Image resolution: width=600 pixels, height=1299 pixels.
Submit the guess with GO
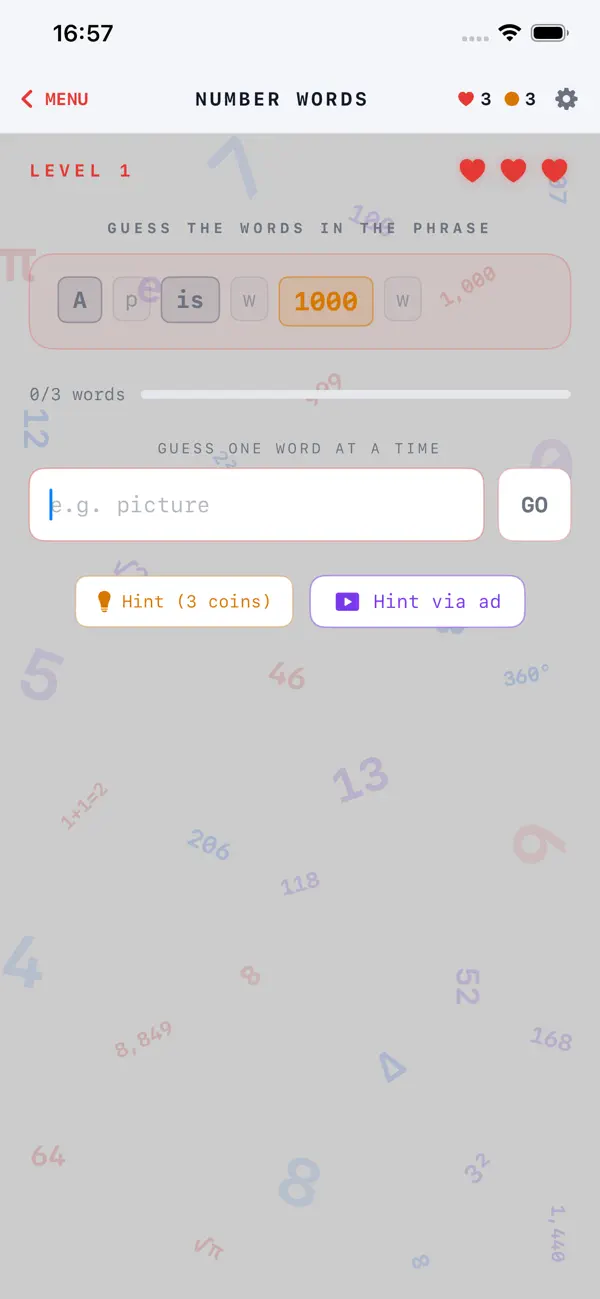tap(535, 505)
